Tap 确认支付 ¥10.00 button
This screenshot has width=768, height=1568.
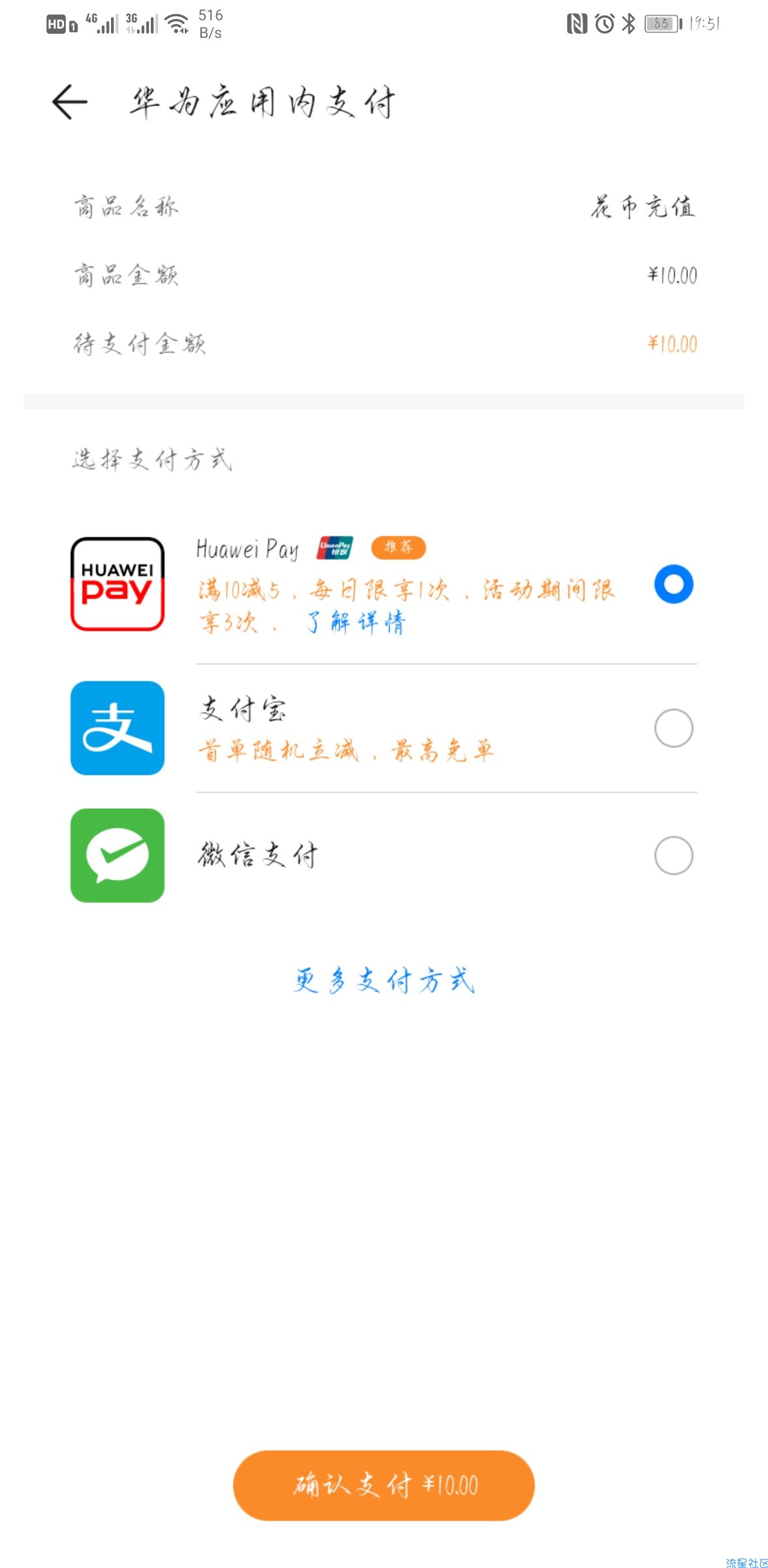(x=384, y=1485)
